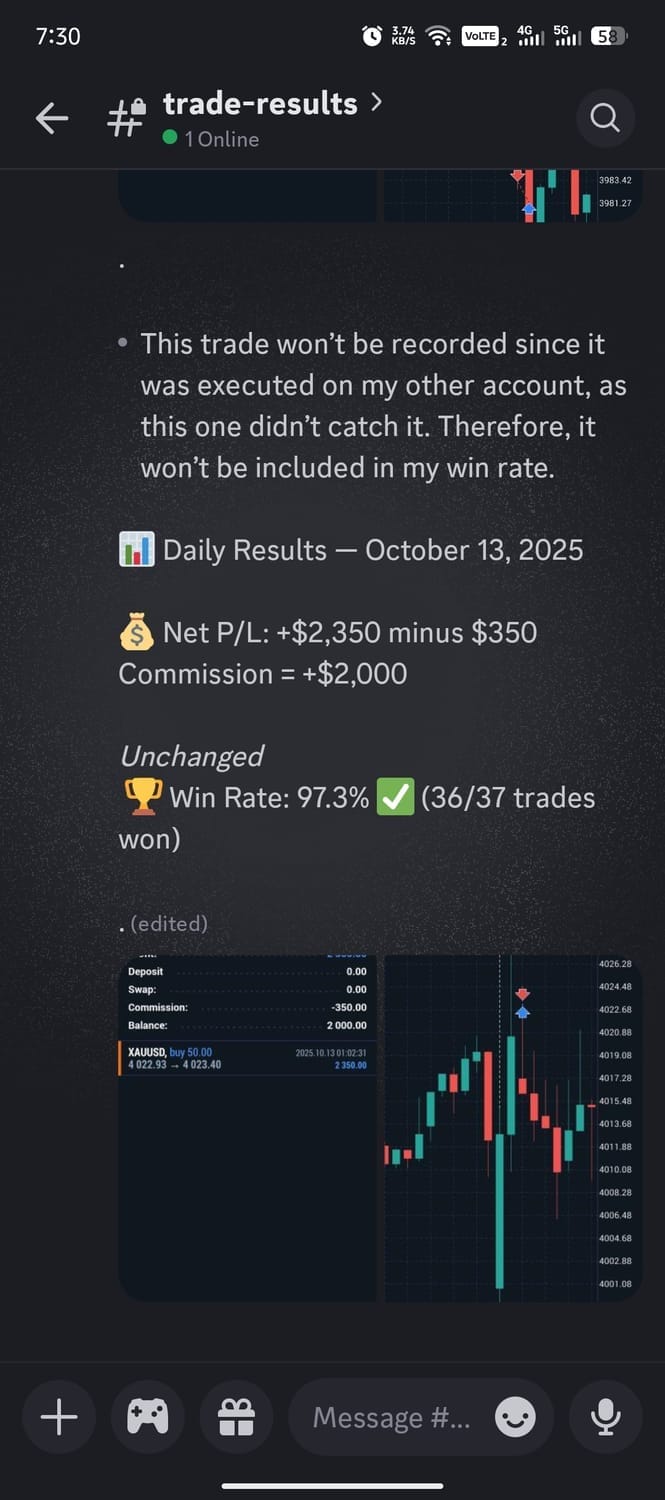Open the emoji picker
The image size is (665, 1500).
pyautogui.click(x=516, y=1417)
